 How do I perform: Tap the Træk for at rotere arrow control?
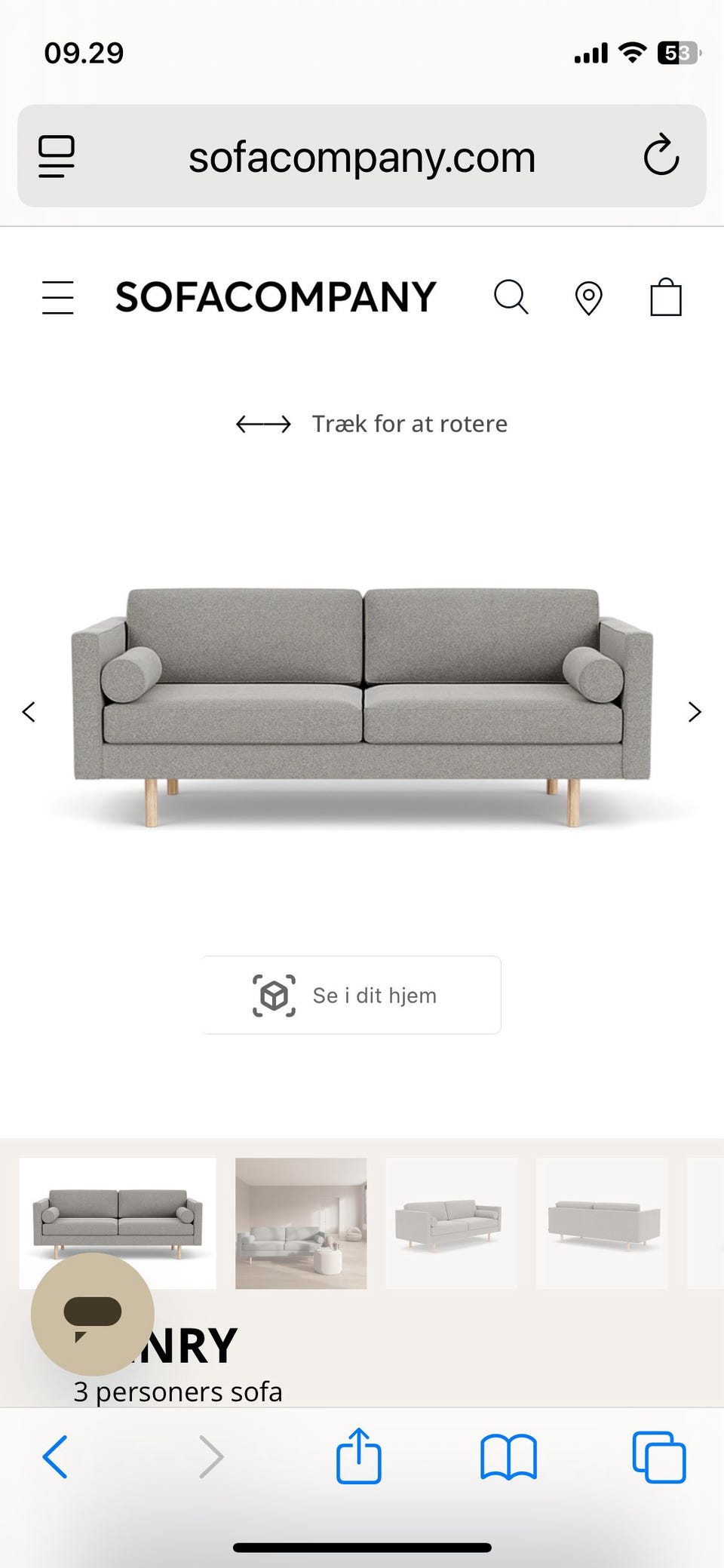click(264, 423)
